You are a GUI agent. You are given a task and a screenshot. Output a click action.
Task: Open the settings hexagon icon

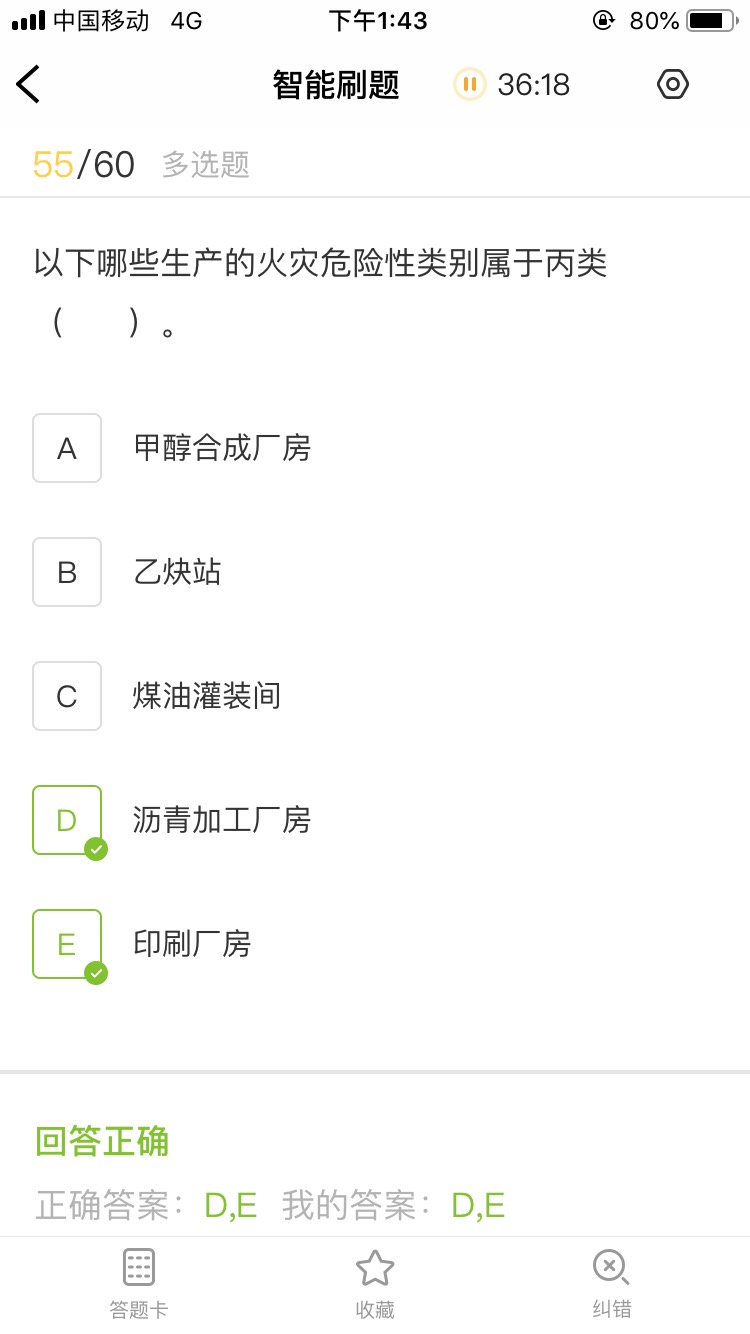(x=672, y=84)
